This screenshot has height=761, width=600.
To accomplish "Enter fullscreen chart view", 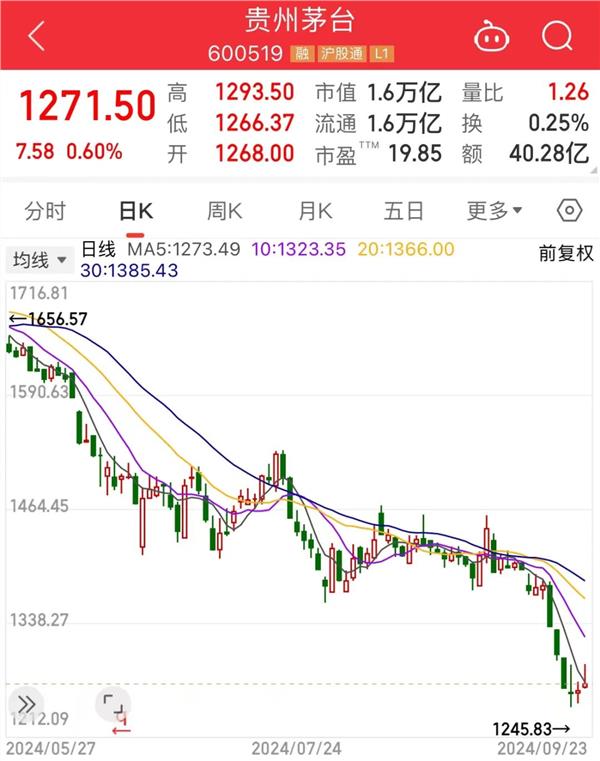I will 112,705.
